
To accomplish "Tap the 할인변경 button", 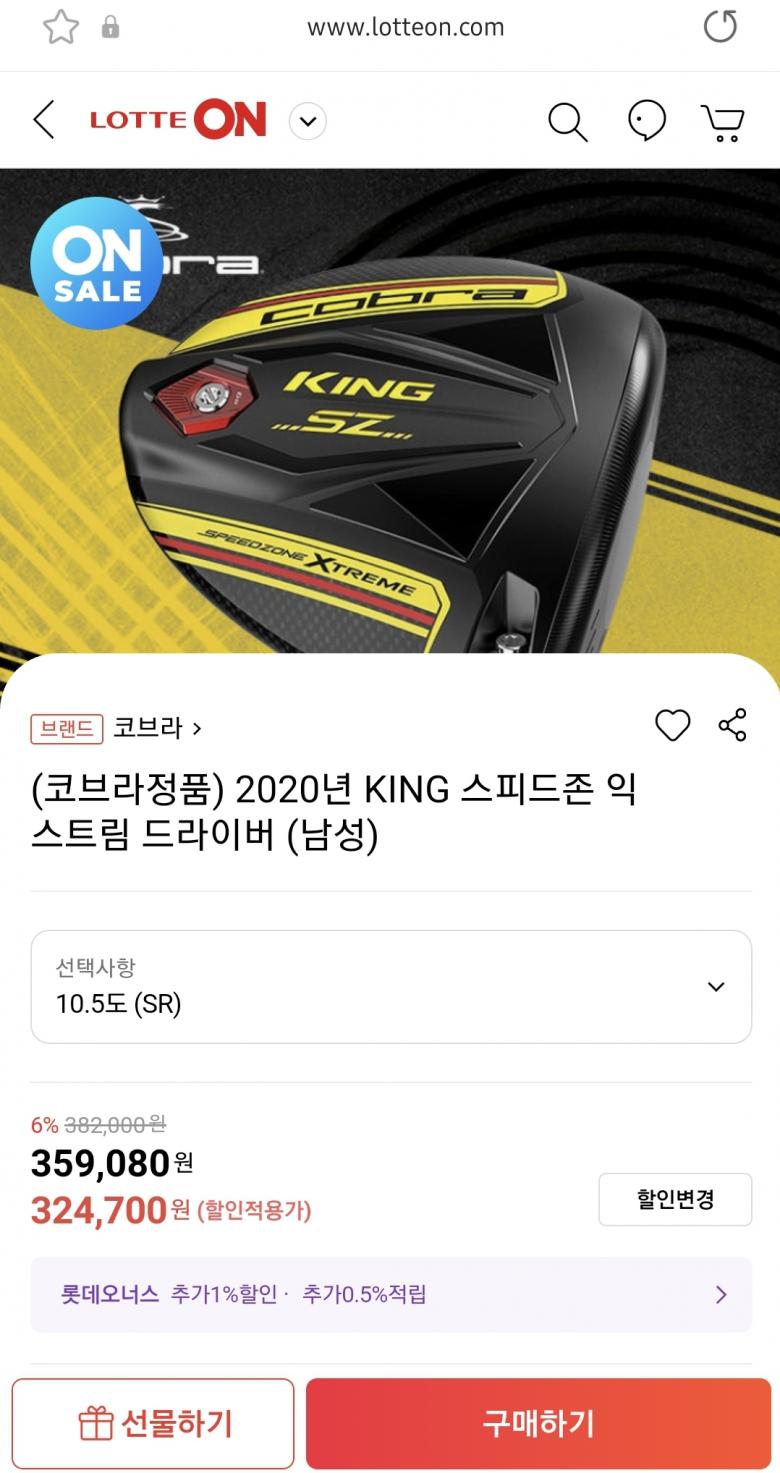I will tap(675, 1199).
